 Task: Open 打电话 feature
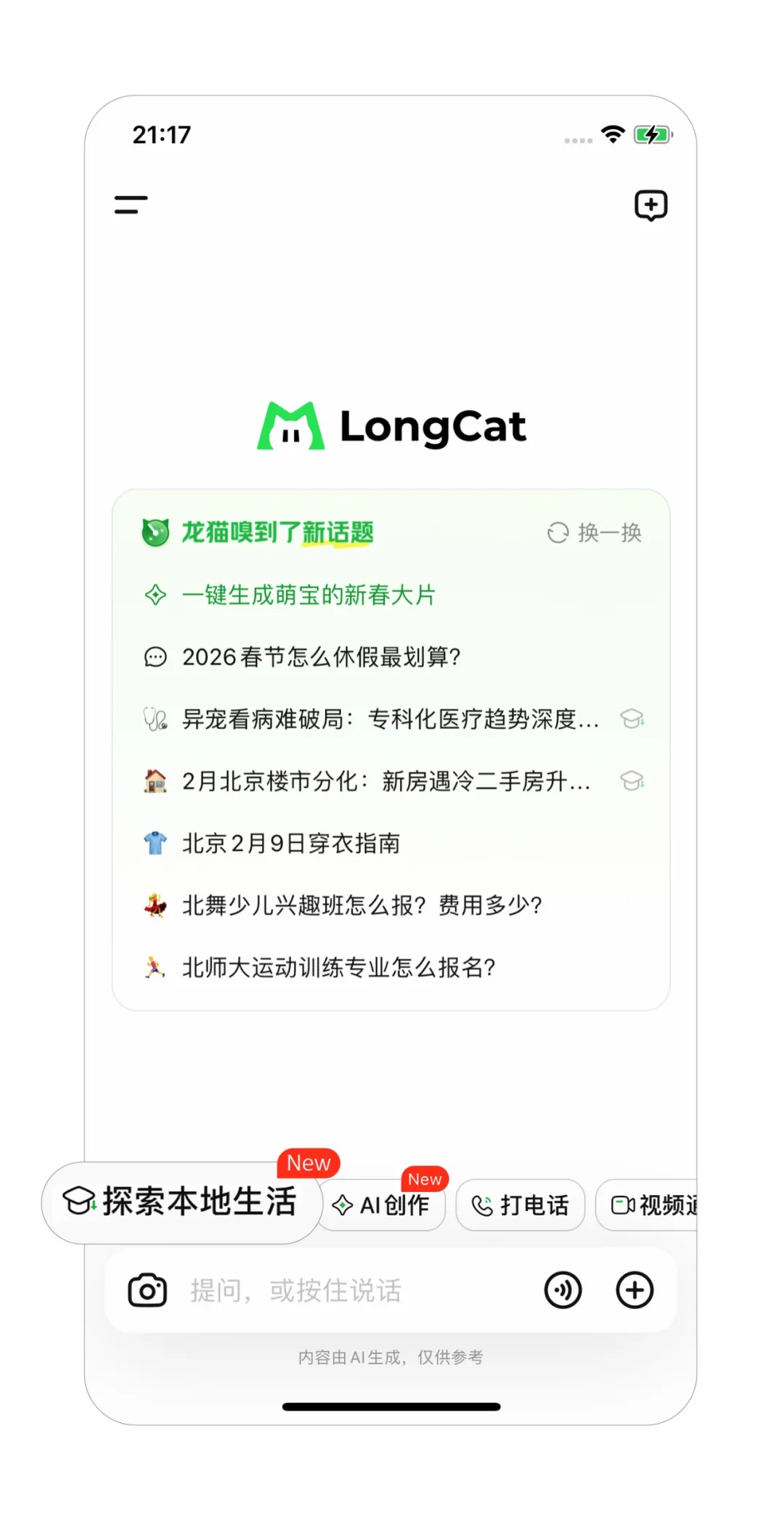point(520,1205)
